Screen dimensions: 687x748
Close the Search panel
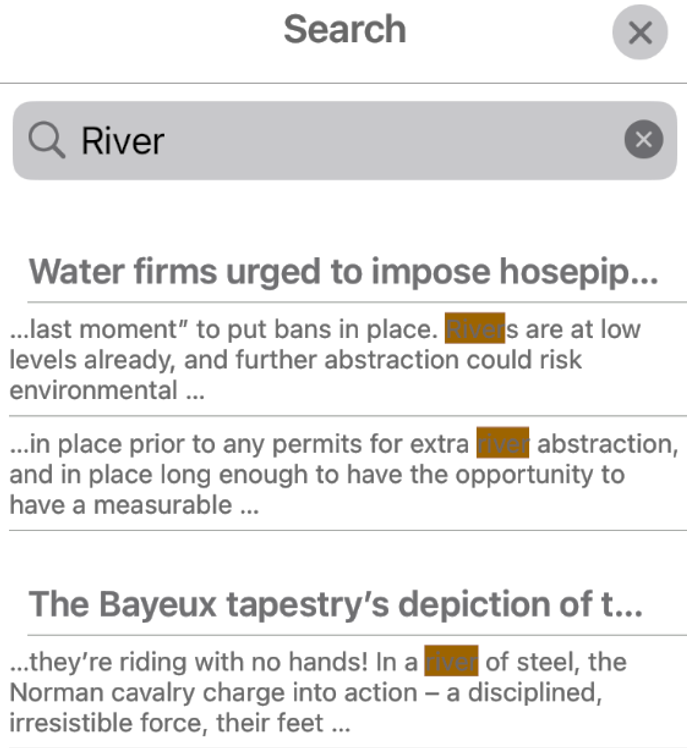[639, 33]
